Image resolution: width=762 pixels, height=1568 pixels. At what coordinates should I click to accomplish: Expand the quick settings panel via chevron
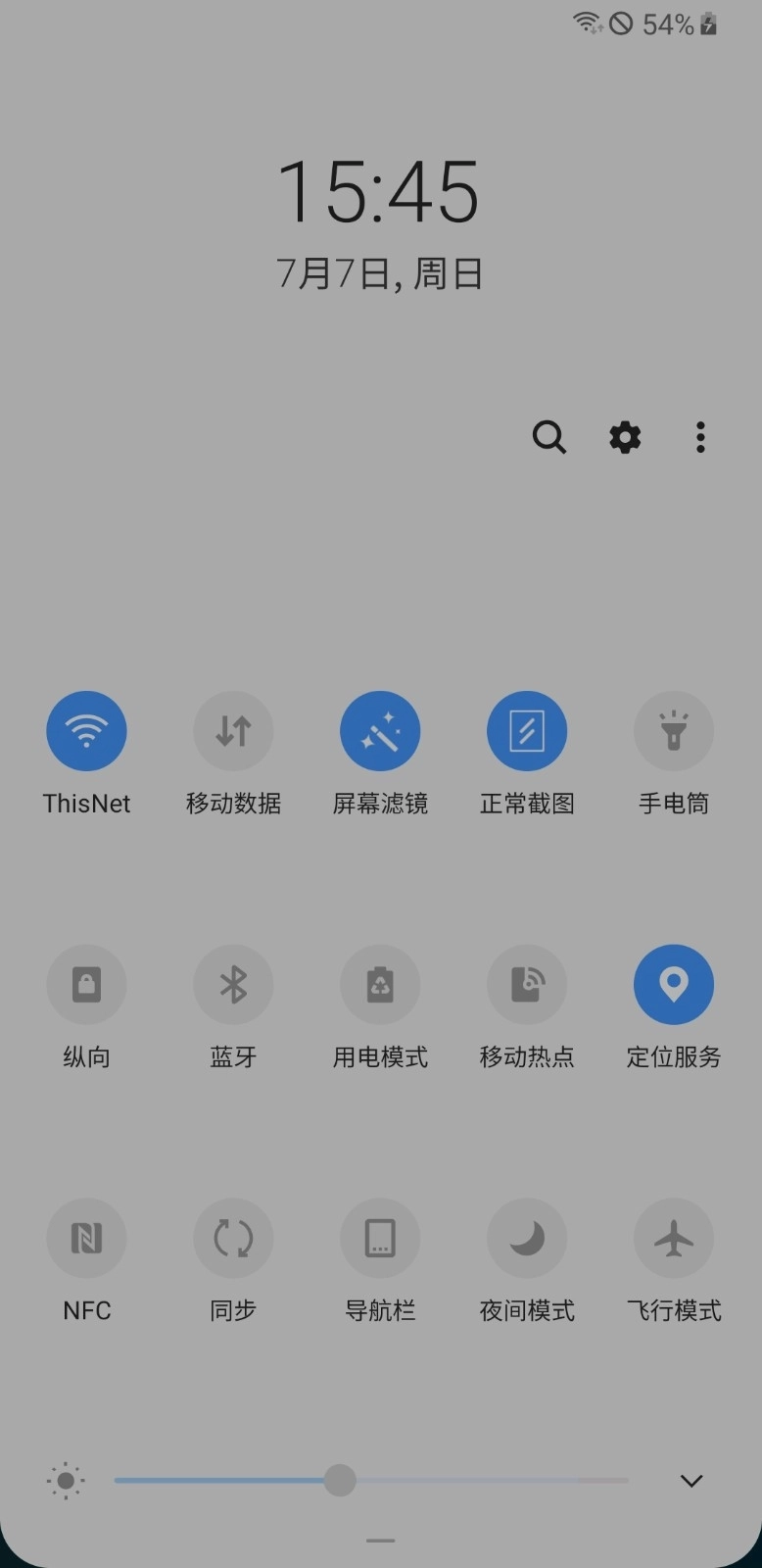pyautogui.click(x=691, y=1481)
